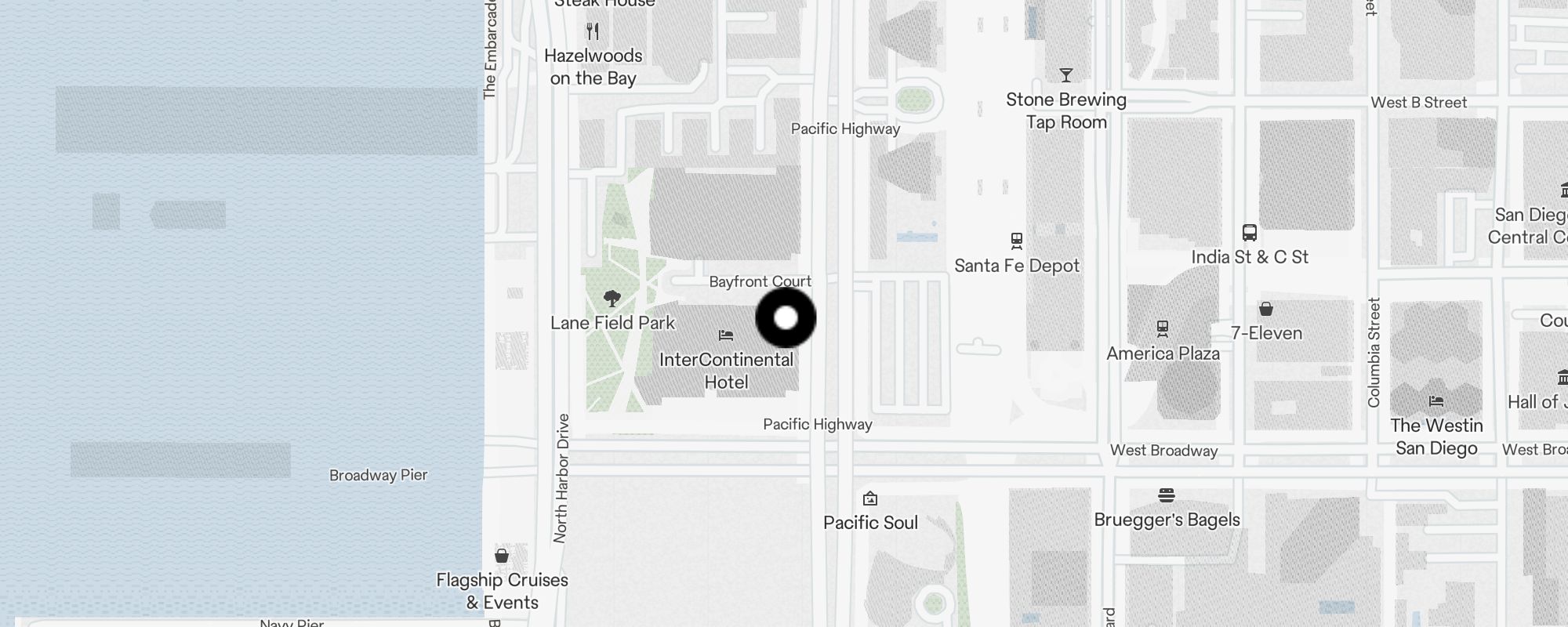This screenshot has height=627, width=1568.
Task: Tap Flagship Cruises & Events marker
Action: tap(502, 556)
